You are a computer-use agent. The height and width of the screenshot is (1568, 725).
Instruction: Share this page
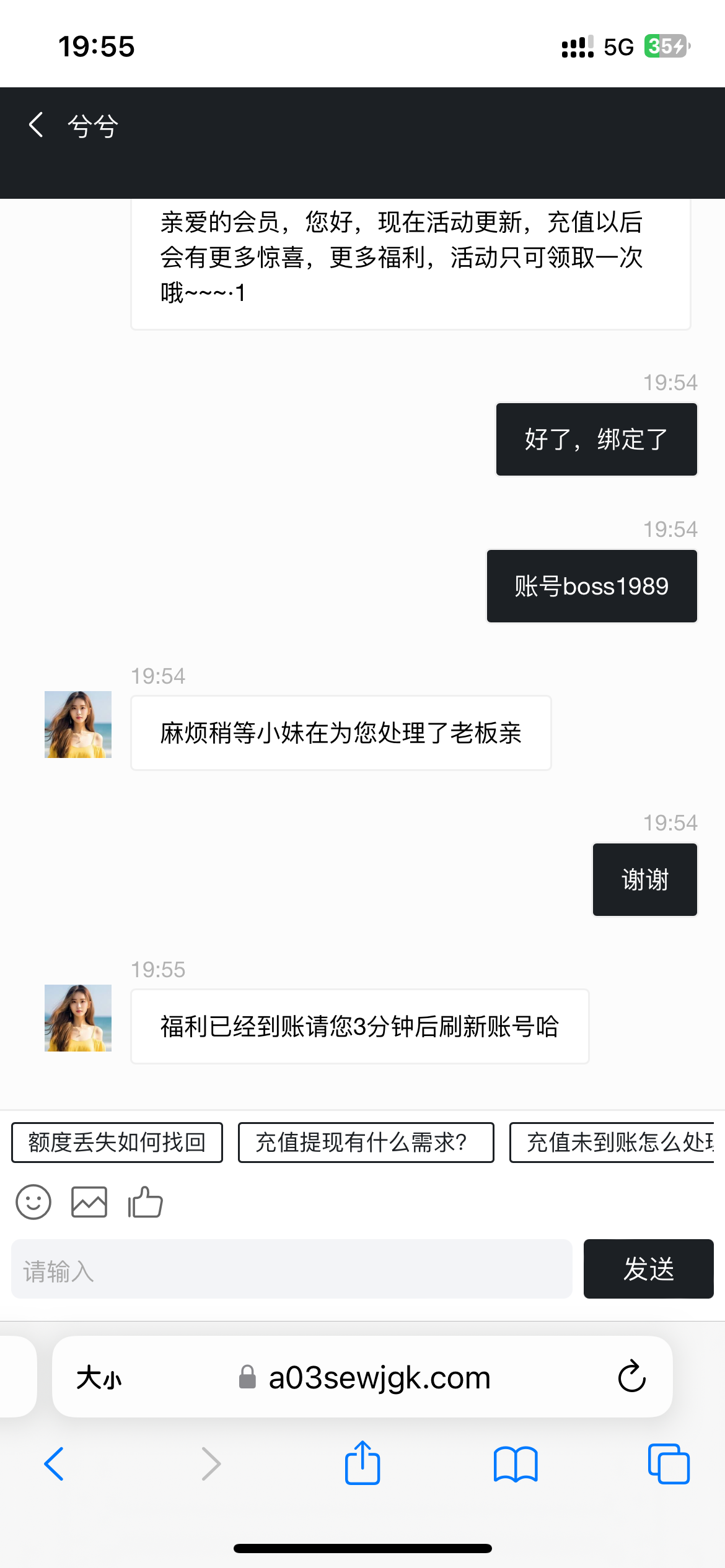pos(362,1463)
